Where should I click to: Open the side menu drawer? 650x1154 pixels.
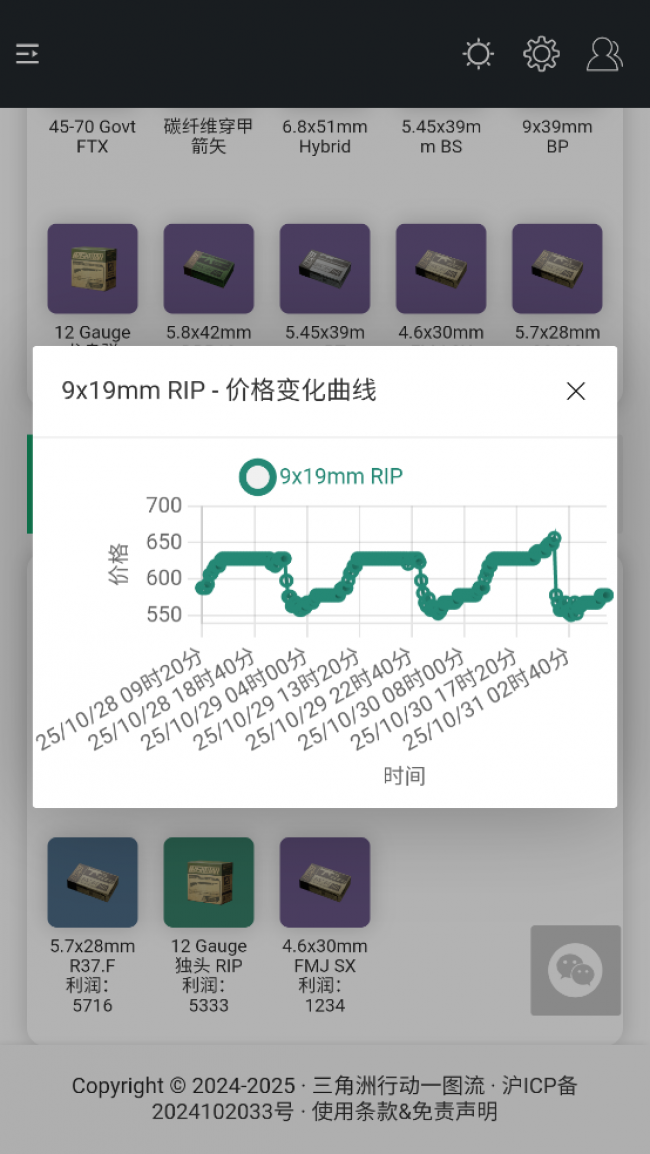coord(27,54)
